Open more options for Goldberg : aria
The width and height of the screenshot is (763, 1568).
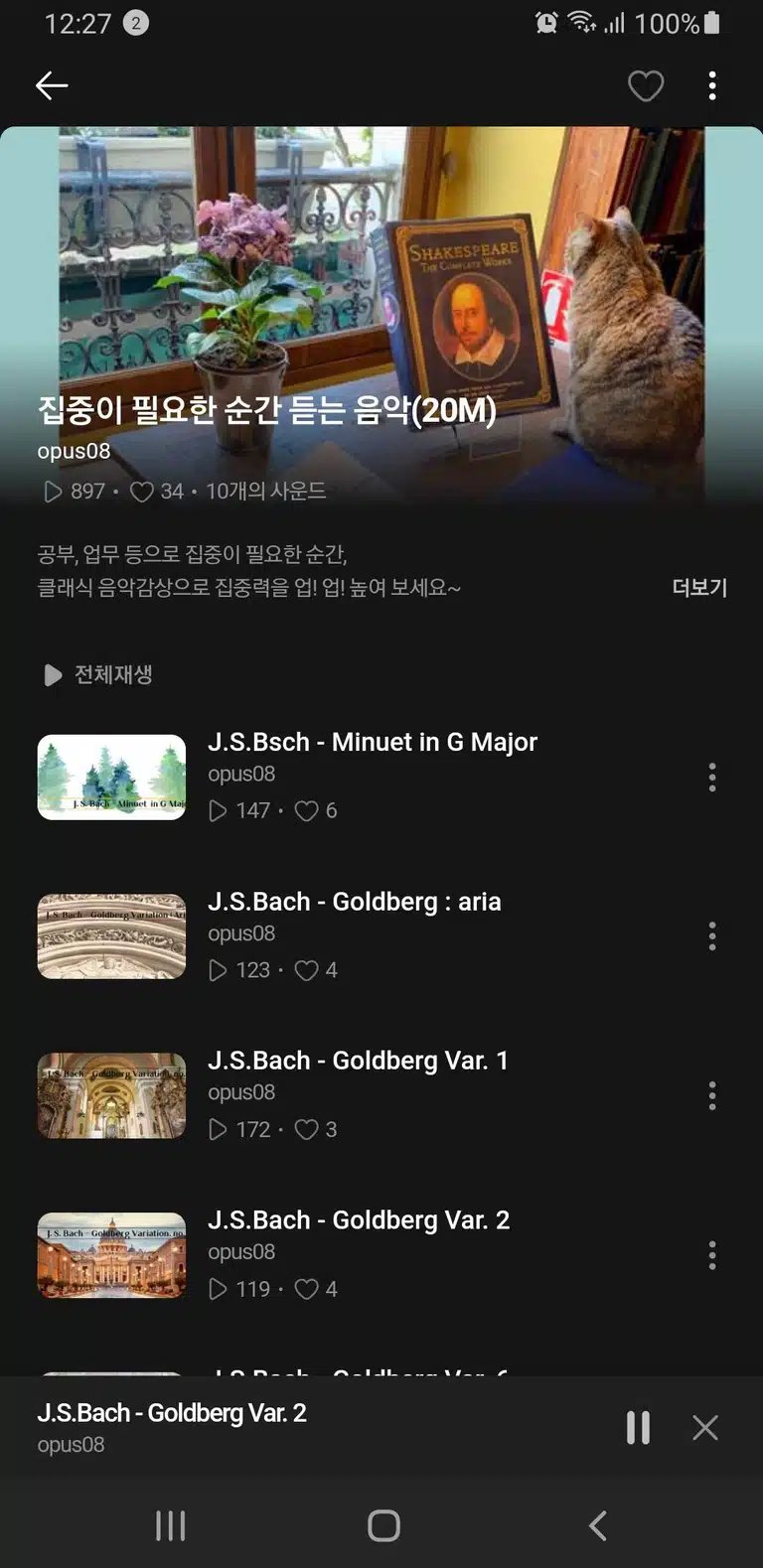coord(712,935)
